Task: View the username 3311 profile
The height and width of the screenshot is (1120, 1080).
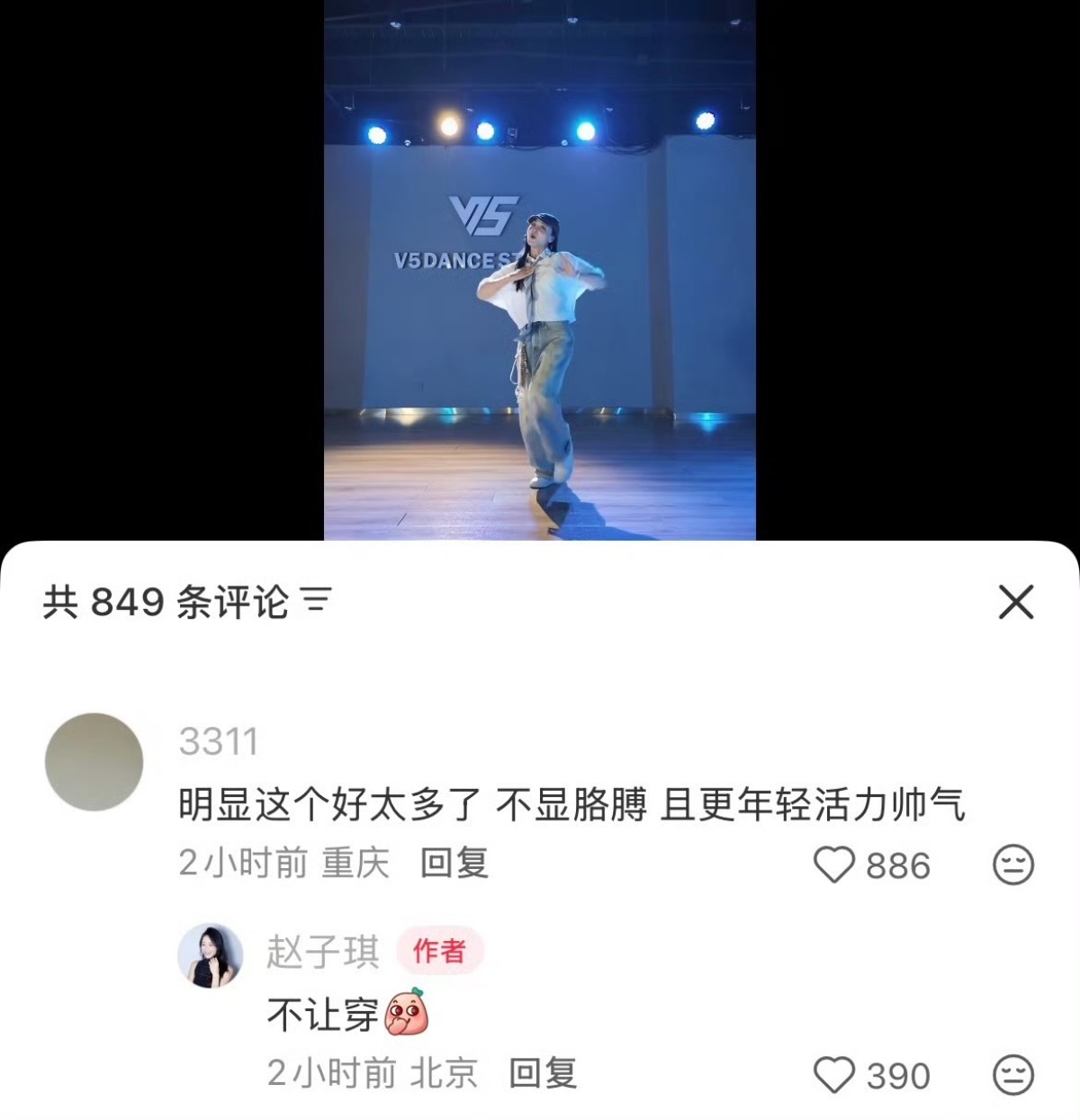Action: (x=219, y=742)
